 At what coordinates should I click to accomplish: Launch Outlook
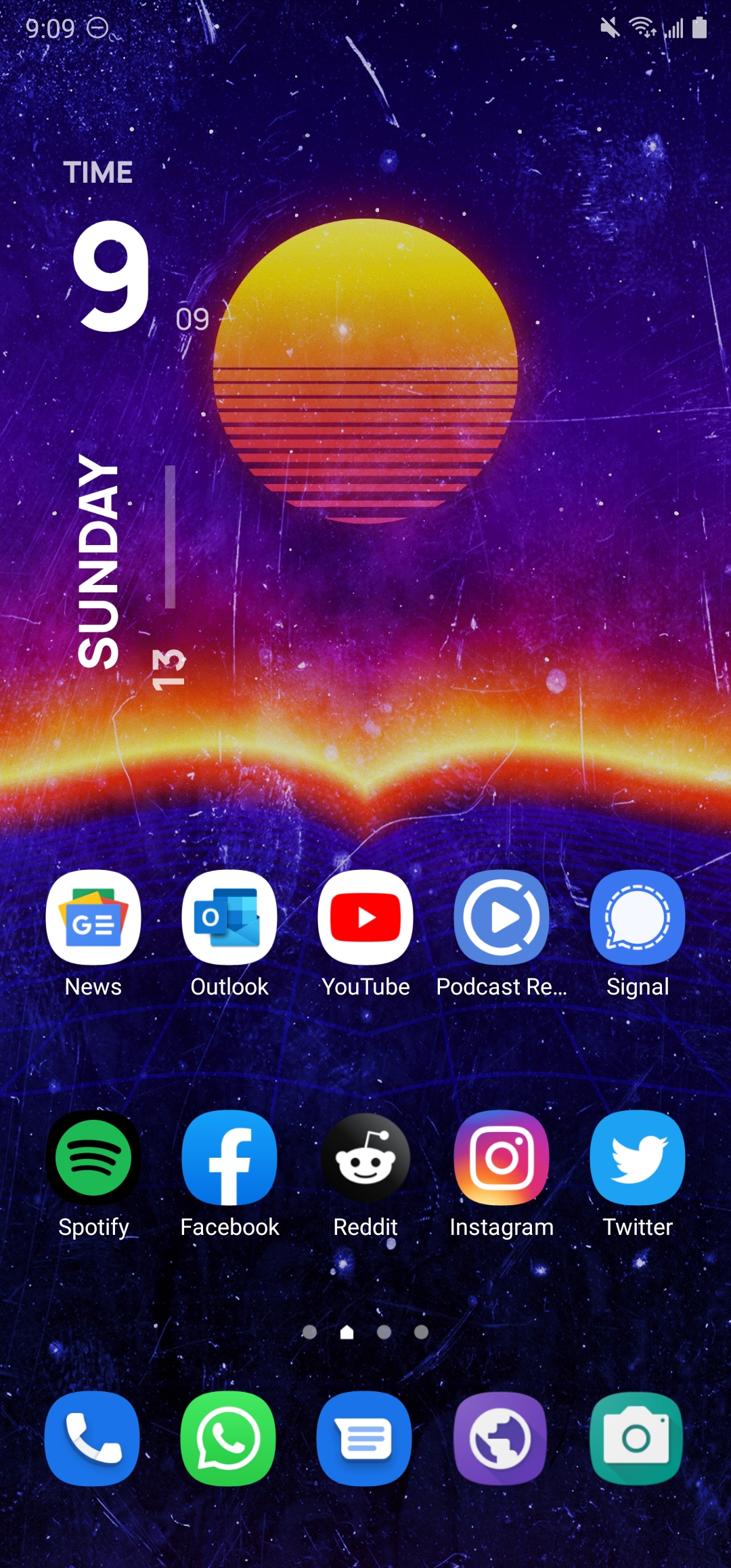coord(229,917)
